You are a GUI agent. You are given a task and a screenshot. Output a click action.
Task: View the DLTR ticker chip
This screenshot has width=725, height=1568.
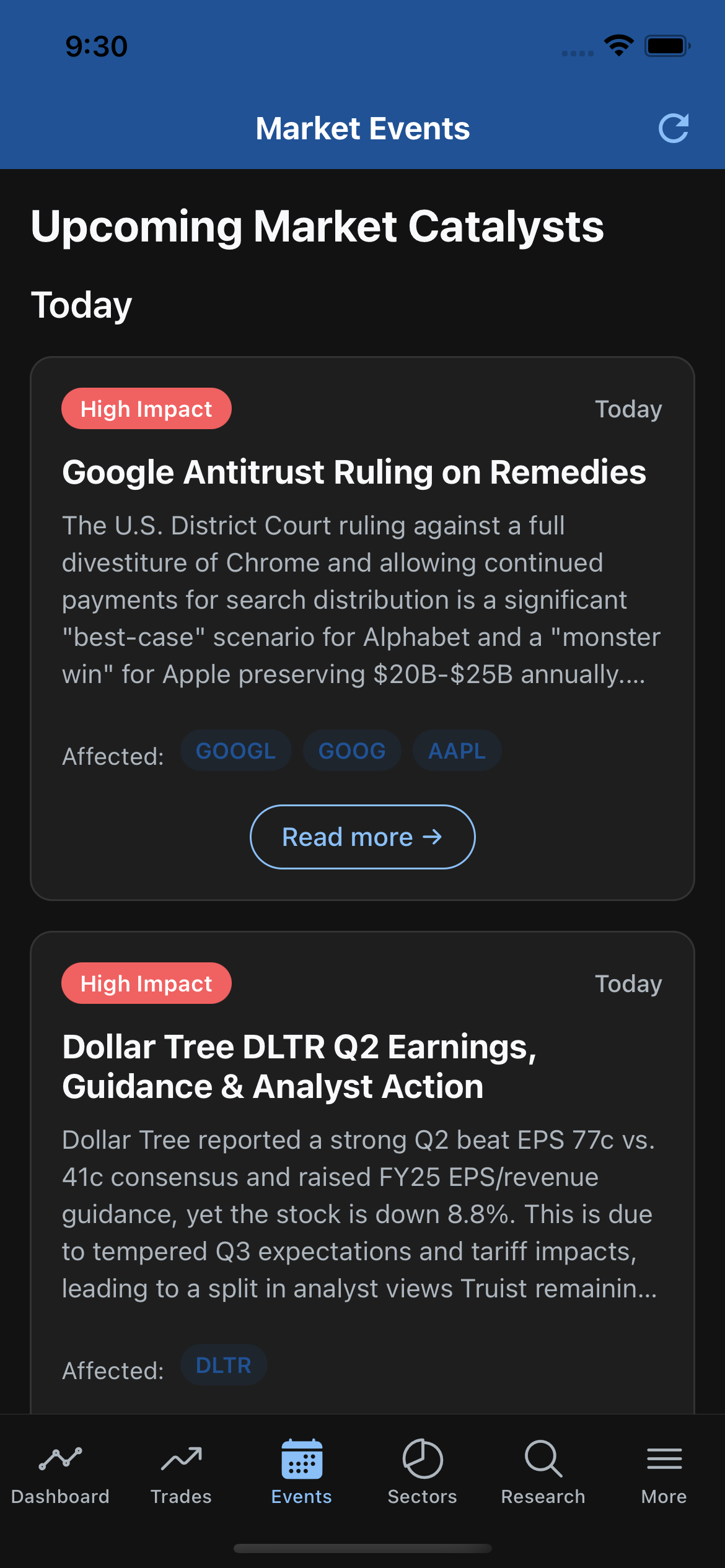(x=224, y=1365)
